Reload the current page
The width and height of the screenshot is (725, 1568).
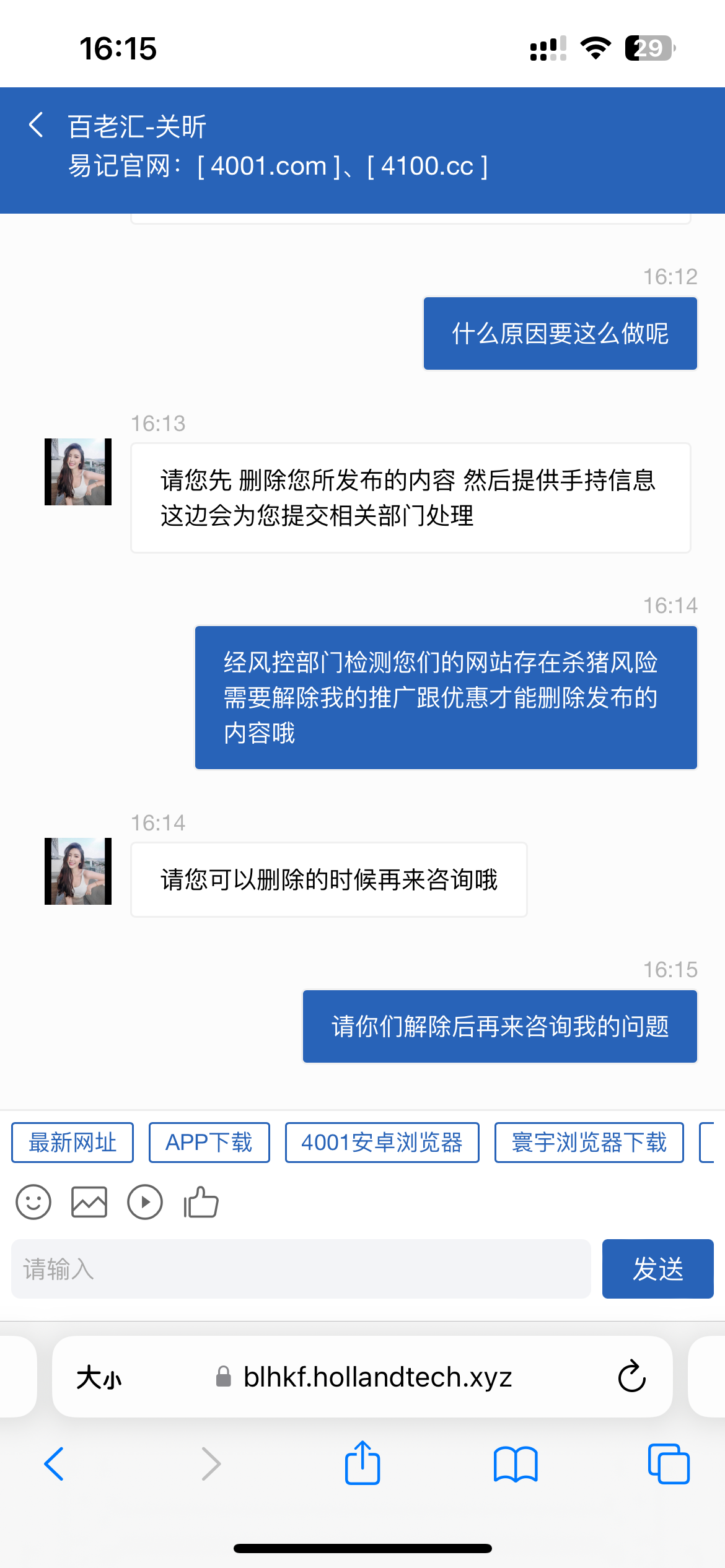tap(631, 1377)
